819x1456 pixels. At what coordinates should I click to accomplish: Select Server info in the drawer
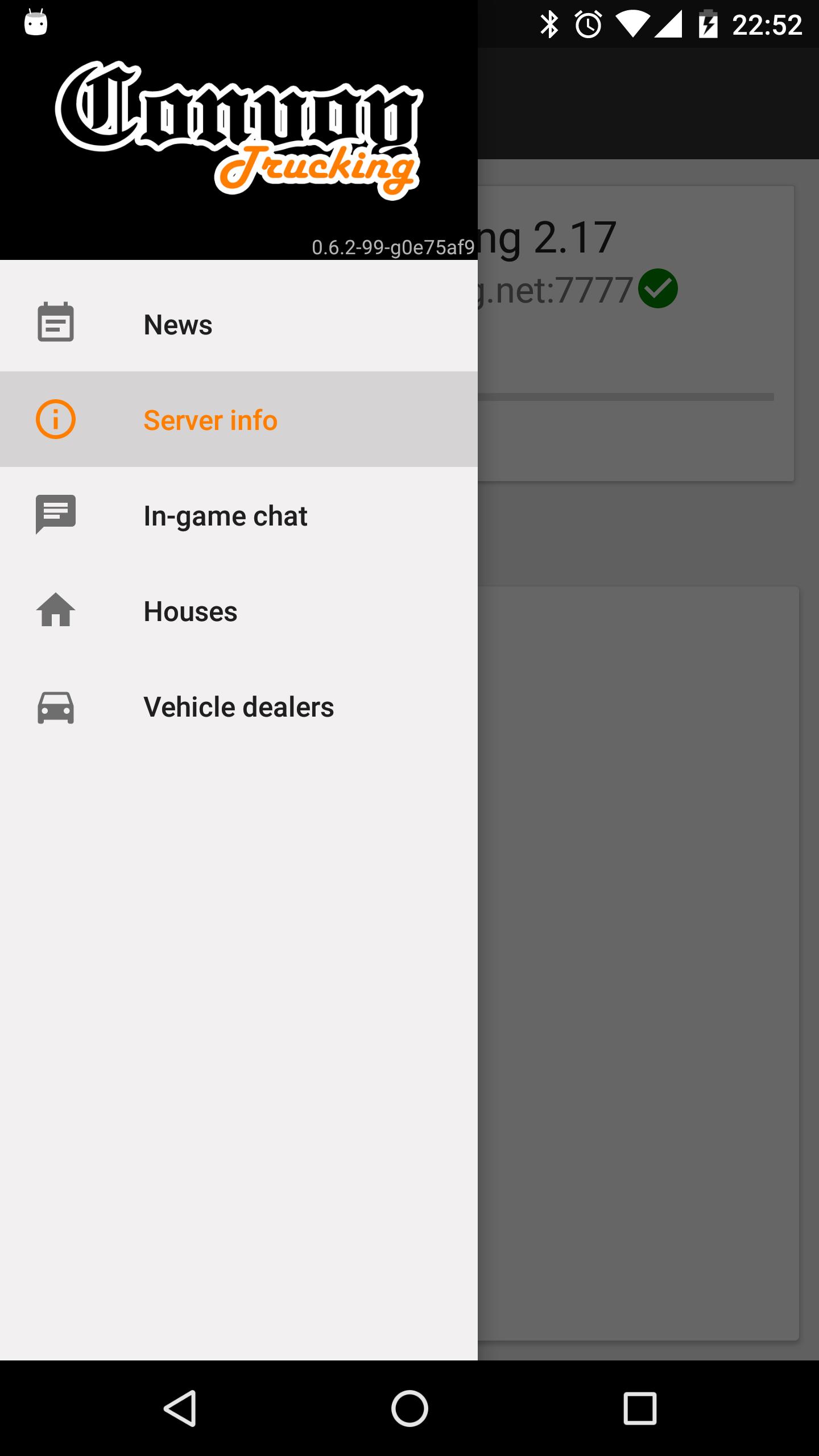[210, 420]
